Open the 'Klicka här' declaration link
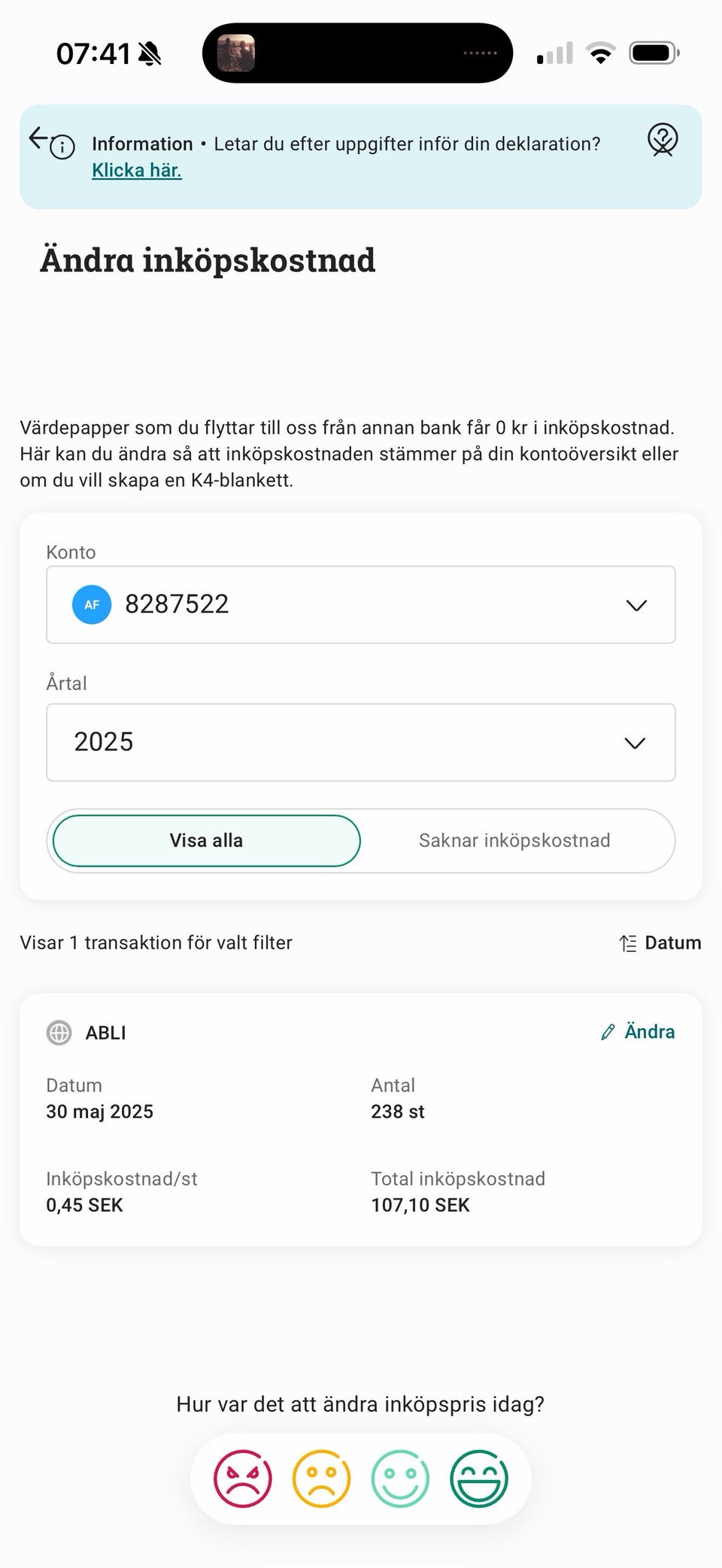Viewport: 722px width, 1568px height. click(x=137, y=170)
